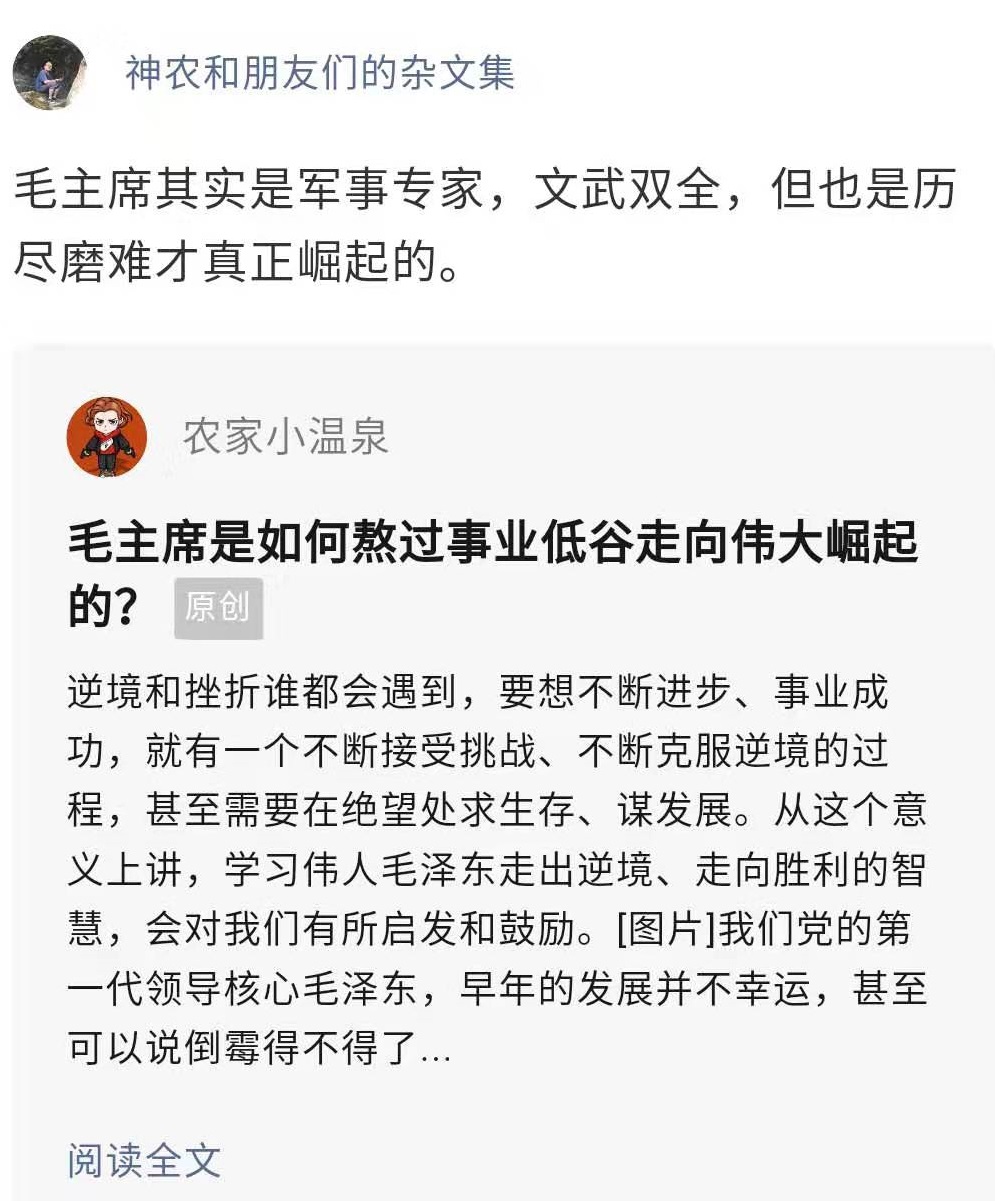The image size is (995, 1201).
Task: Visit 农家小温泉 account name
Action: click(285, 436)
